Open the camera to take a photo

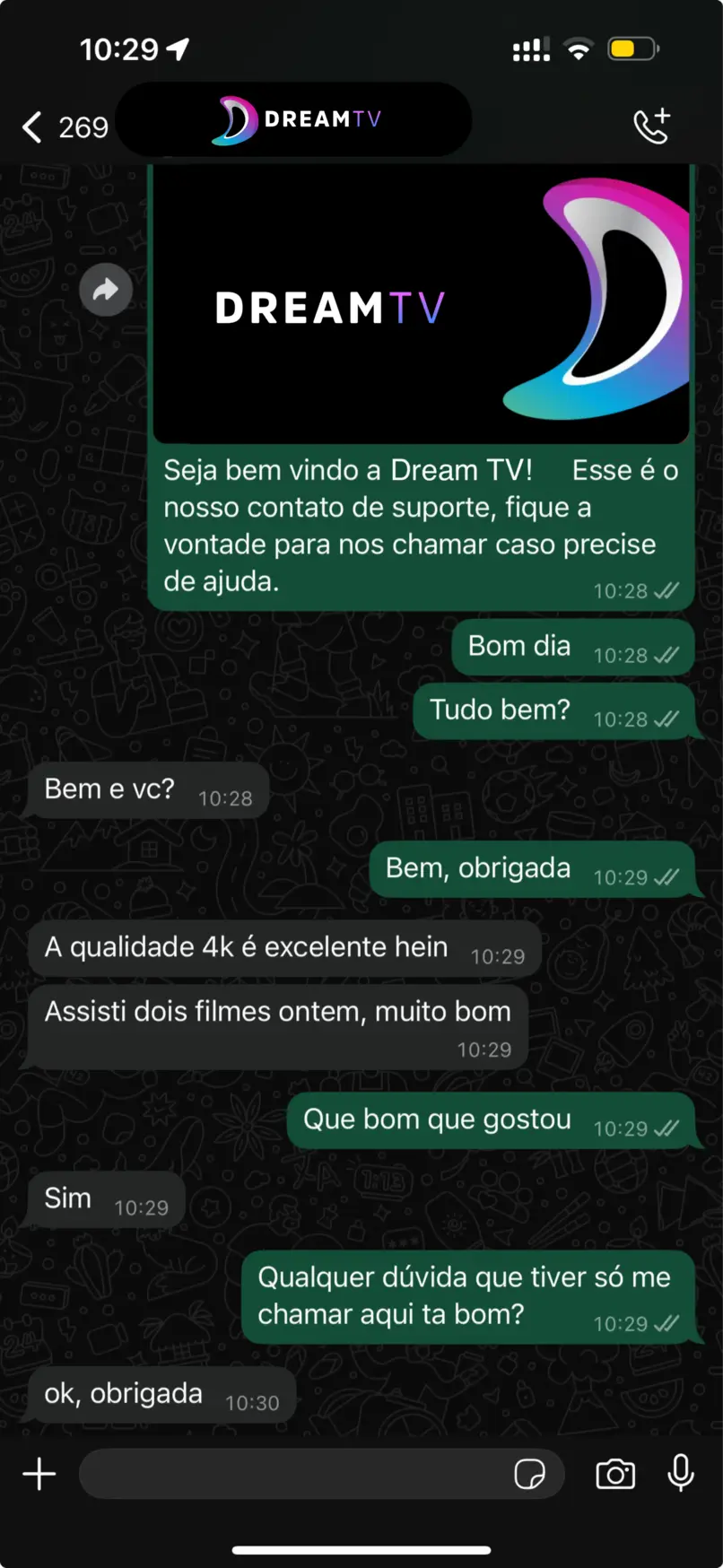615,1474
